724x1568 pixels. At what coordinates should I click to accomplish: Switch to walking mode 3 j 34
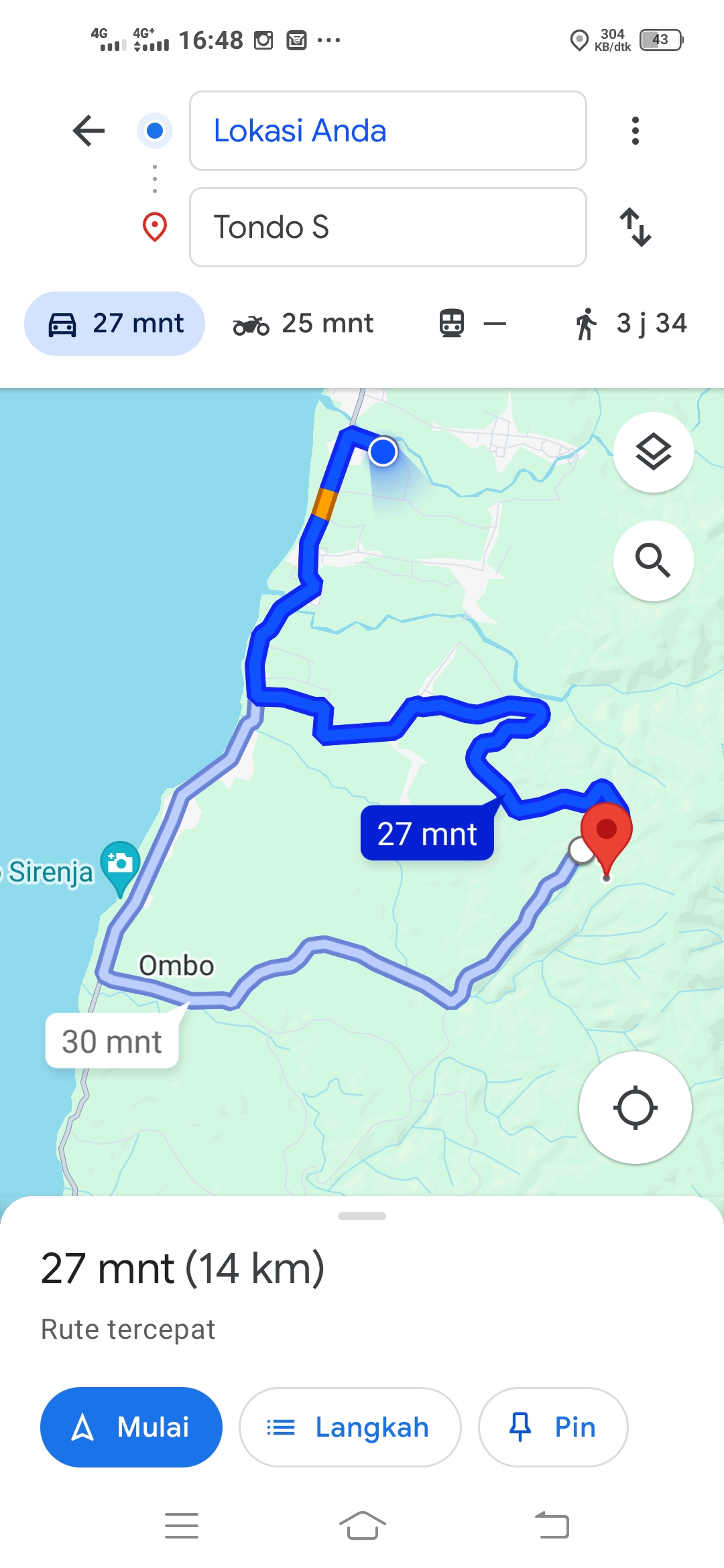pos(630,324)
